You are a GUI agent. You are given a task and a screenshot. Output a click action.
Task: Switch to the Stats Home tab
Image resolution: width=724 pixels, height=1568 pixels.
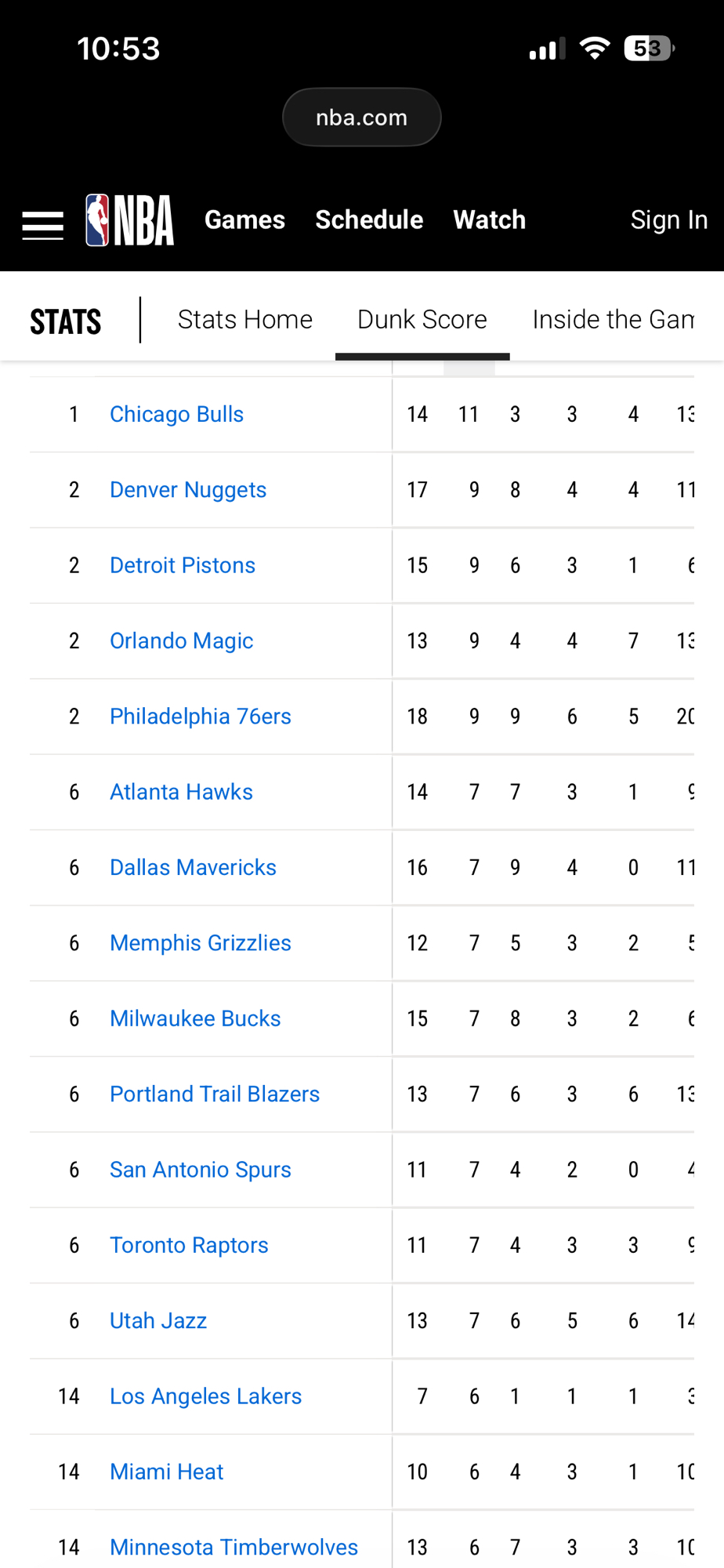pyautogui.click(x=244, y=320)
